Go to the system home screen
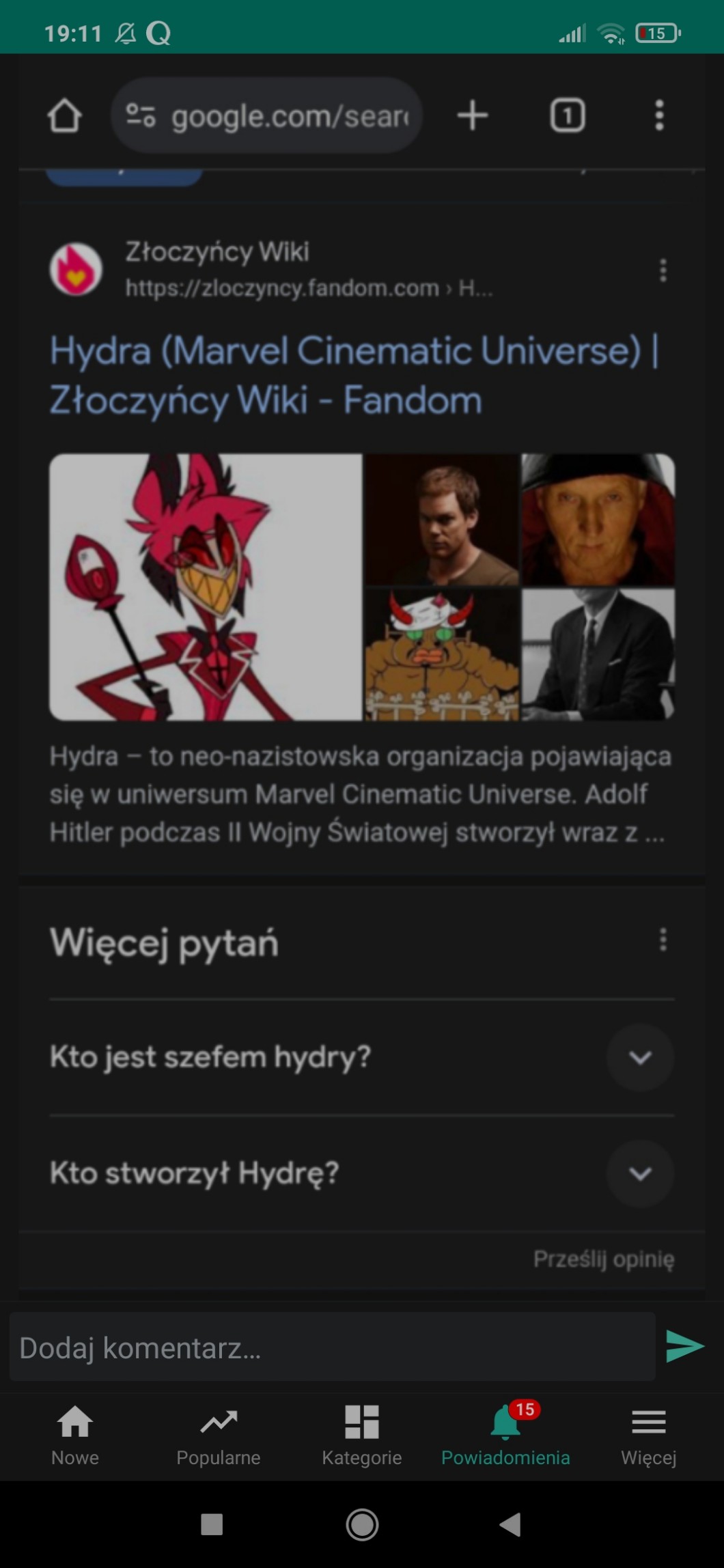This screenshot has width=724, height=1568. [x=362, y=1524]
